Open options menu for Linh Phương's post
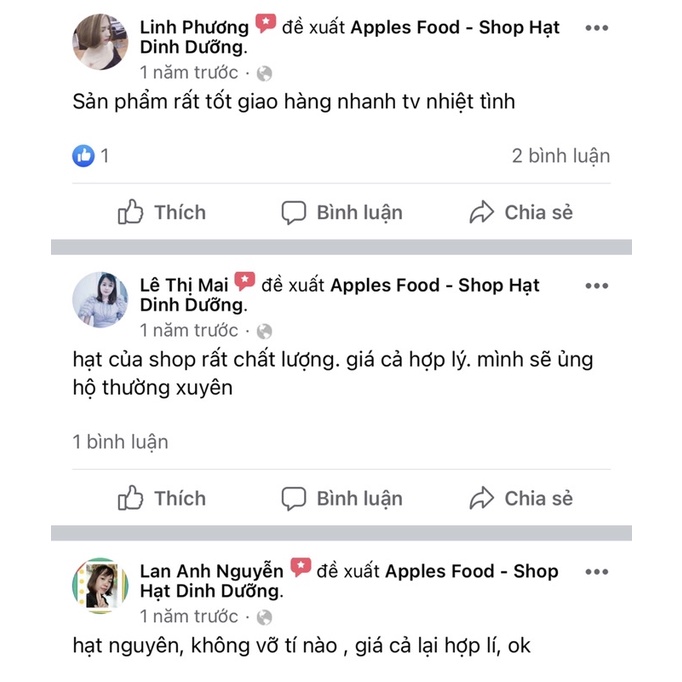The width and height of the screenshot is (682, 682). point(596,28)
